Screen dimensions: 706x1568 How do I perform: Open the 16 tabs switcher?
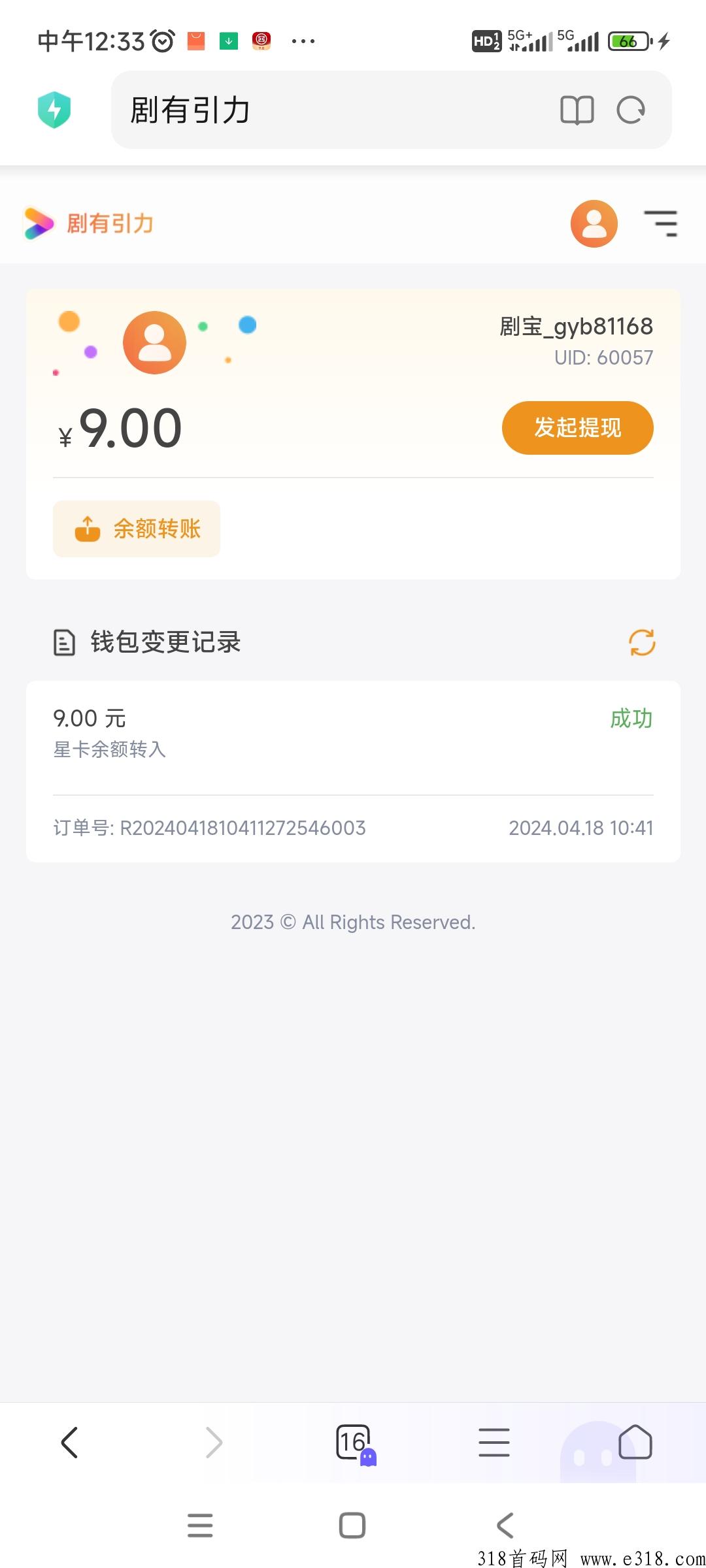tap(354, 1443)
